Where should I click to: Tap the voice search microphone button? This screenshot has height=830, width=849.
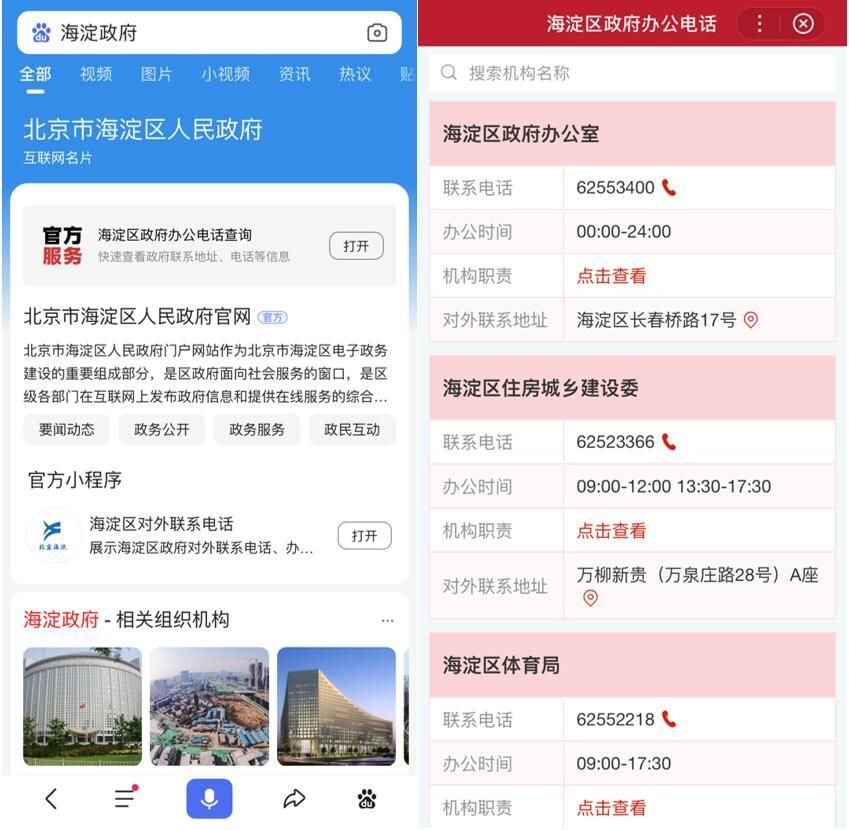(x=209, y=798)
